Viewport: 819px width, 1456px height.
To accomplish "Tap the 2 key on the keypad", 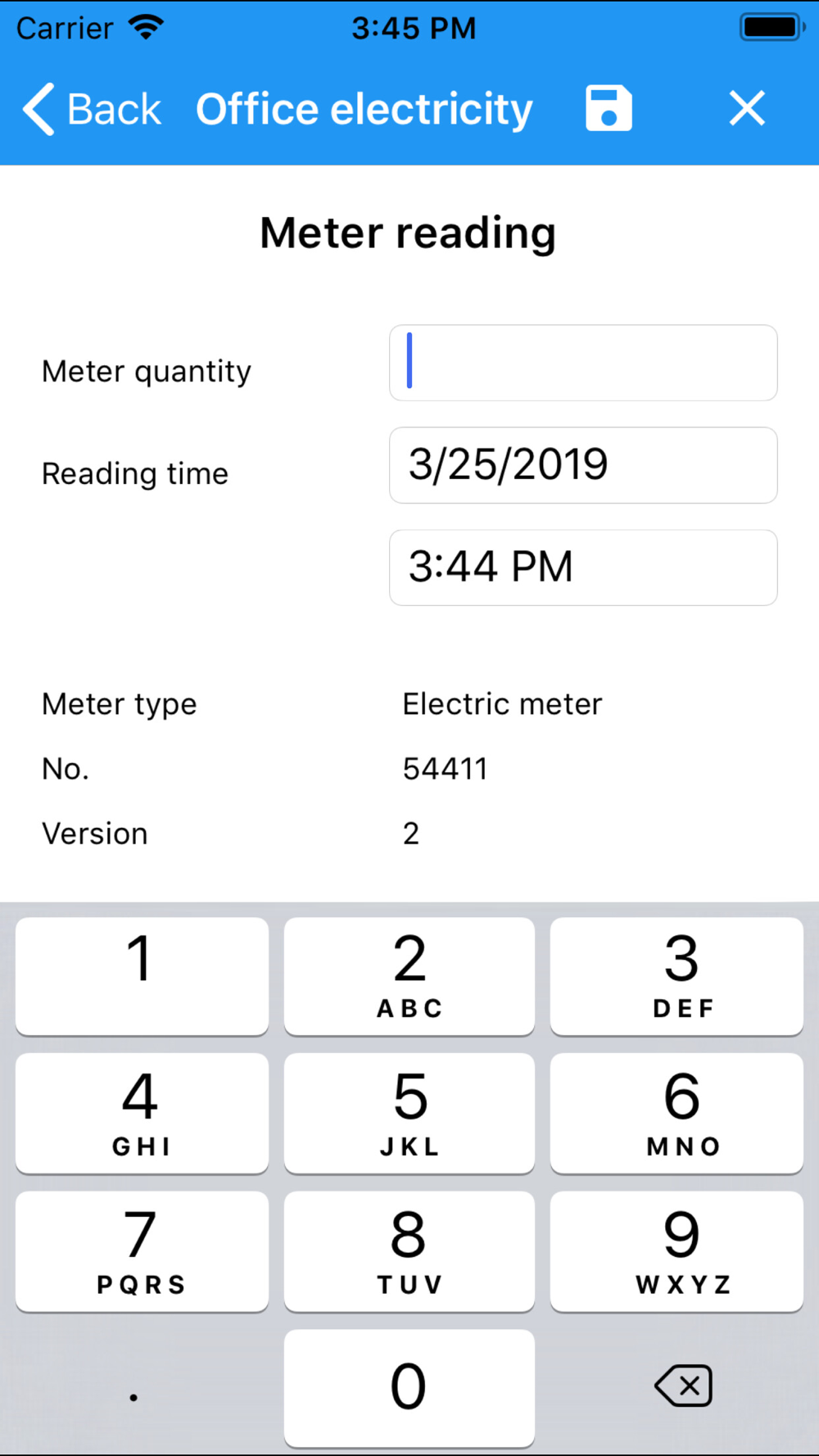I will click(x=409, y=976).
